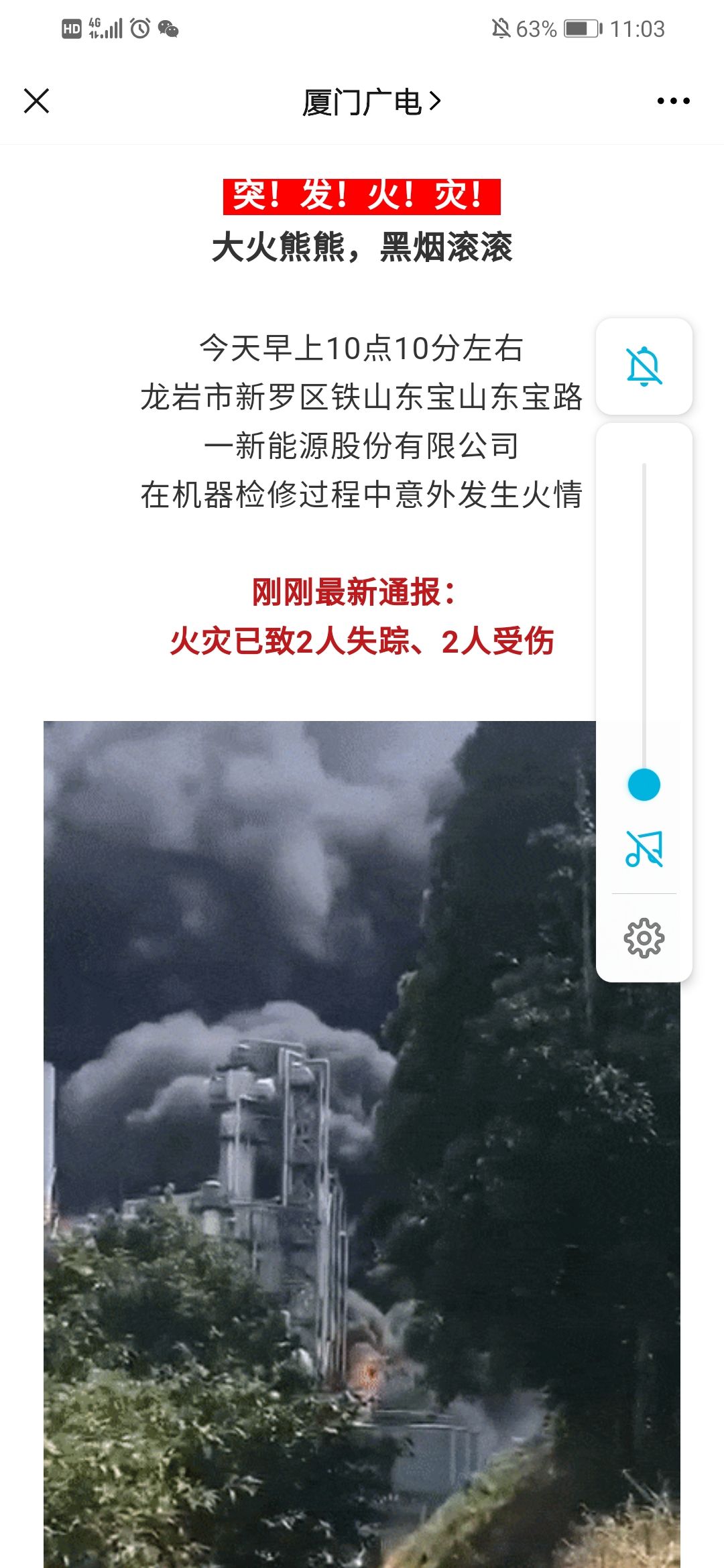The width and height of the screenshot is (724, 1568).
Task: Open the three-dot overflow menu
Action: [673, 101]
